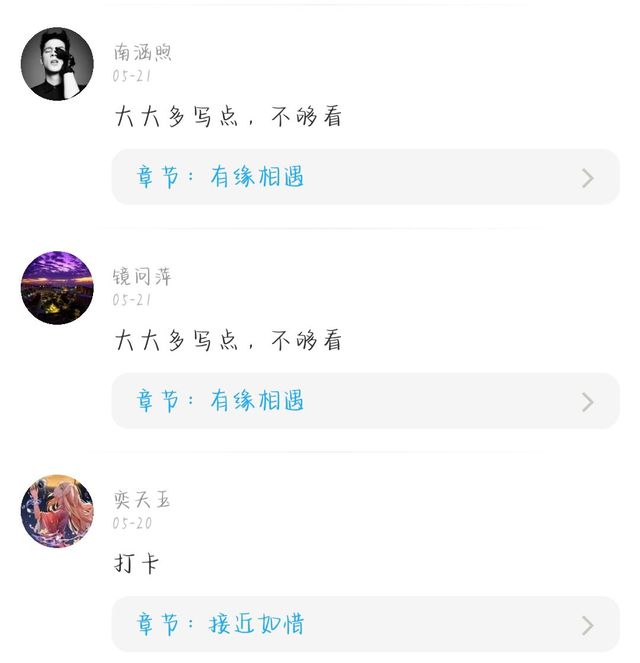640x663 pixels.
Task: Open chapter 有缘相遇 under 南涵煦's comment
Action: 365,177
